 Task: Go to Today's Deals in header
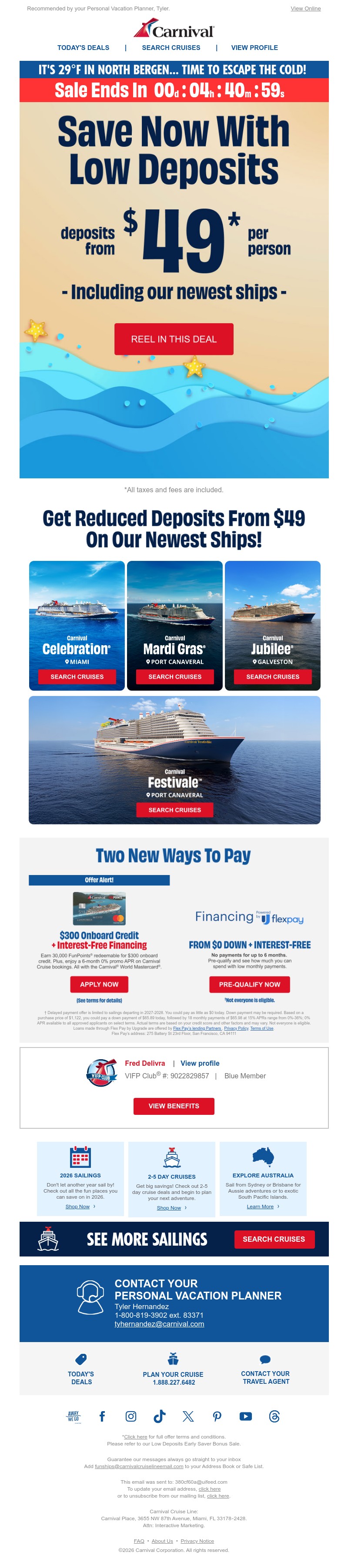pyautogui.click(x=83, y=47)
